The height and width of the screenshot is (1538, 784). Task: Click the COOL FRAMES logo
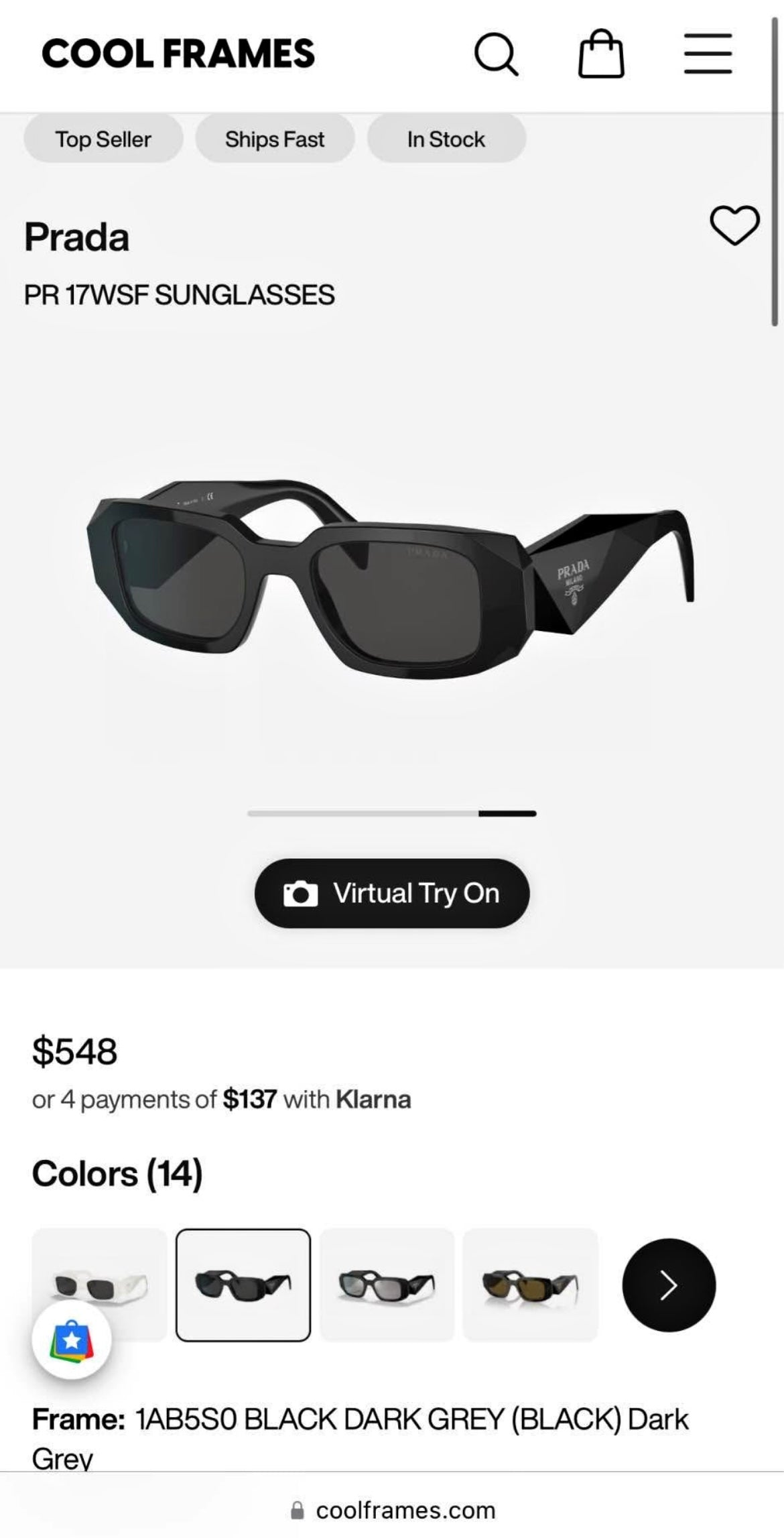(178, 54)
